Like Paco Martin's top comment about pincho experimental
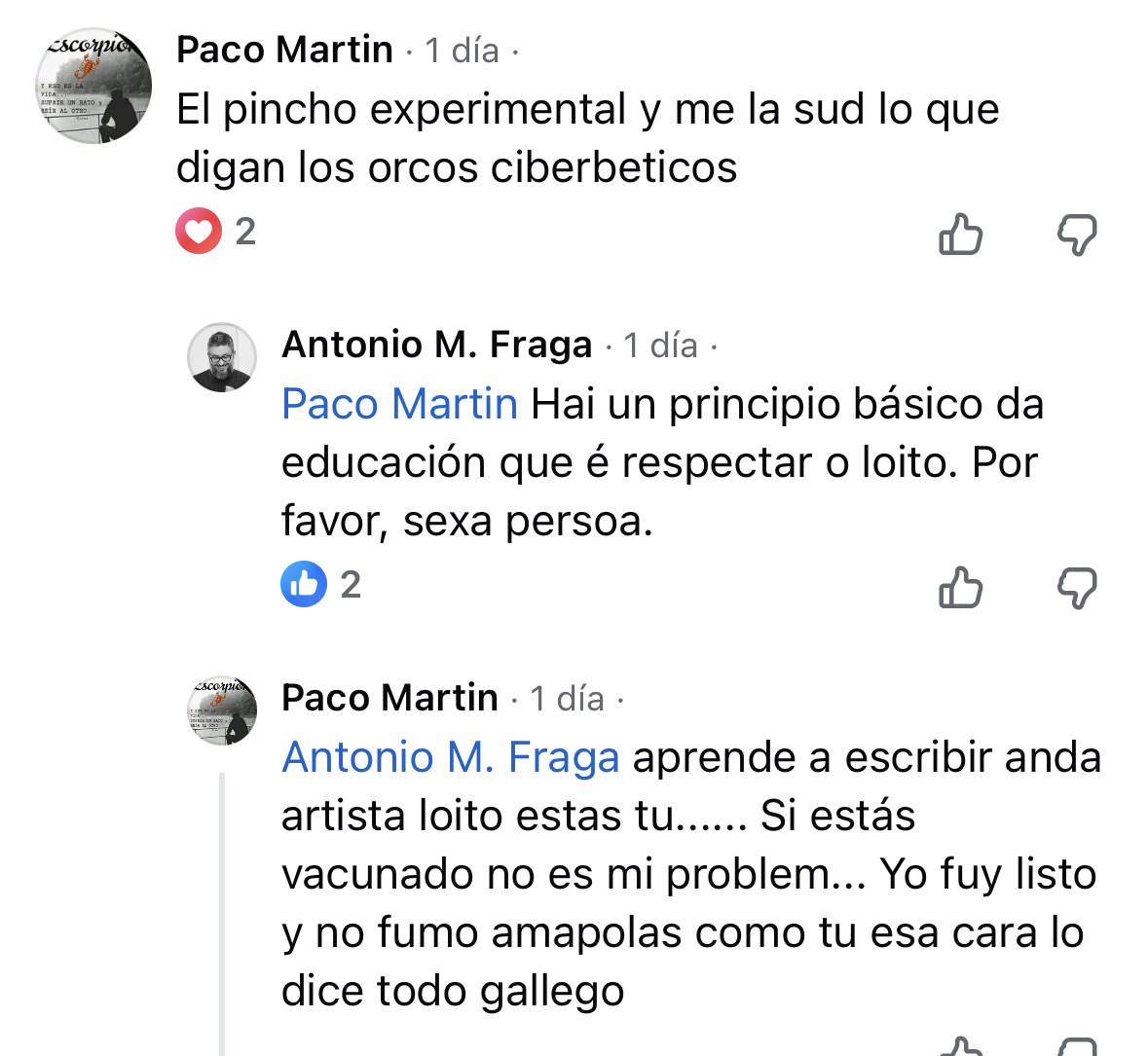This screenshot has height=1056, width=1148. pos(960,235)
